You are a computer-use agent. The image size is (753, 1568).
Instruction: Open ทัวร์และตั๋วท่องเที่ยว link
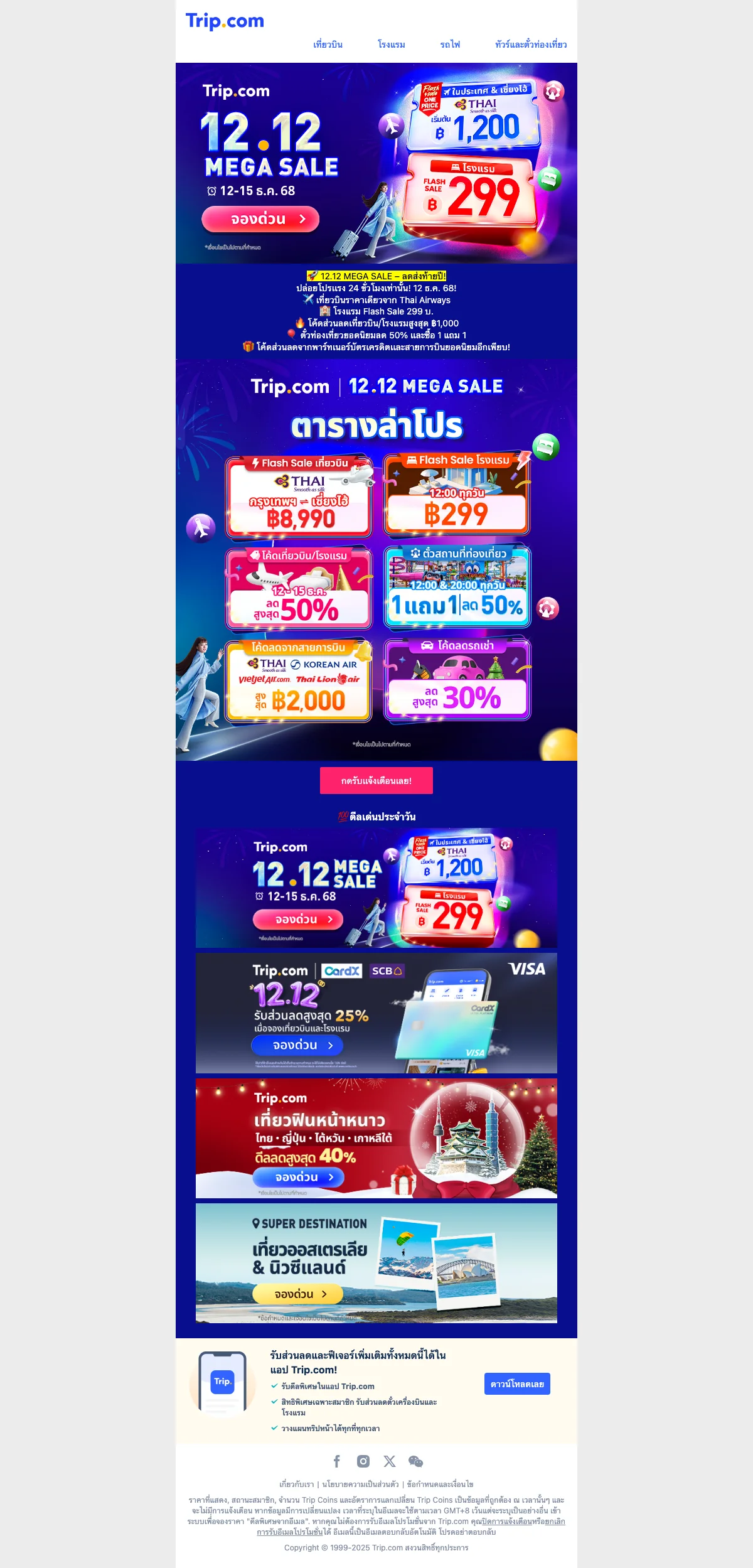(x=530, y=45)
